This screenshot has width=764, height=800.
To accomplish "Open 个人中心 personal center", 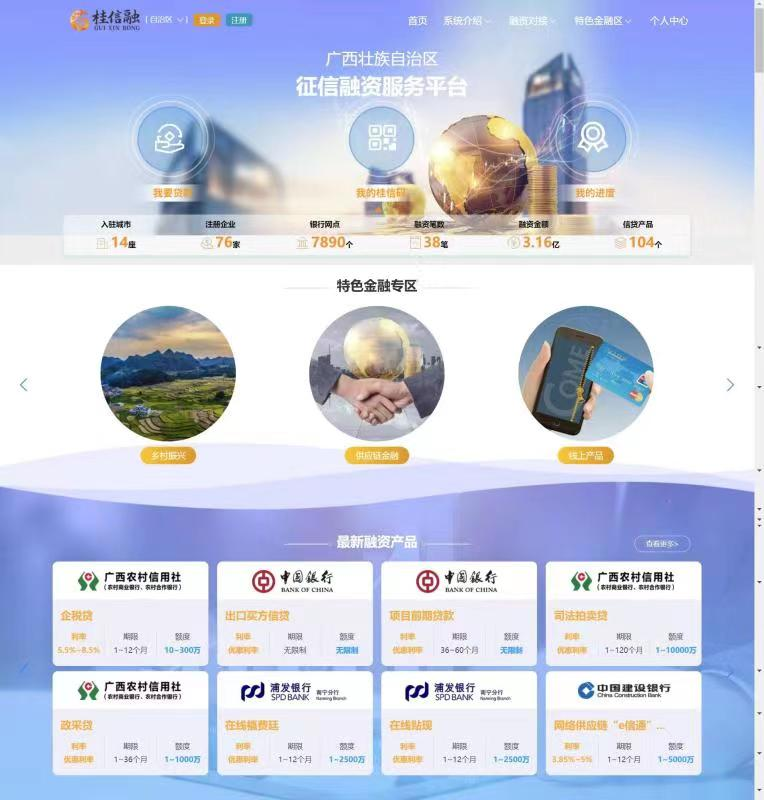I will click(x=668, y=21).
